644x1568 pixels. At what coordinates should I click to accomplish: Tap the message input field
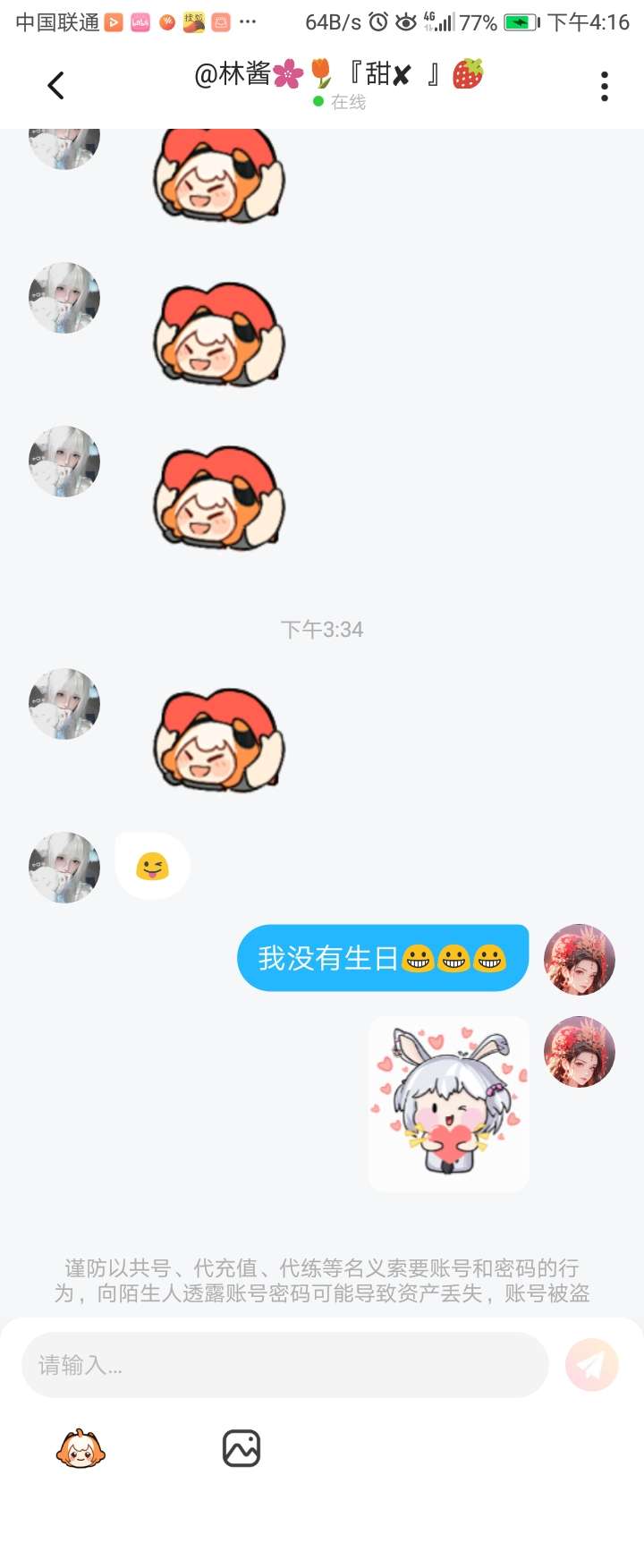tap(284, 1365)
